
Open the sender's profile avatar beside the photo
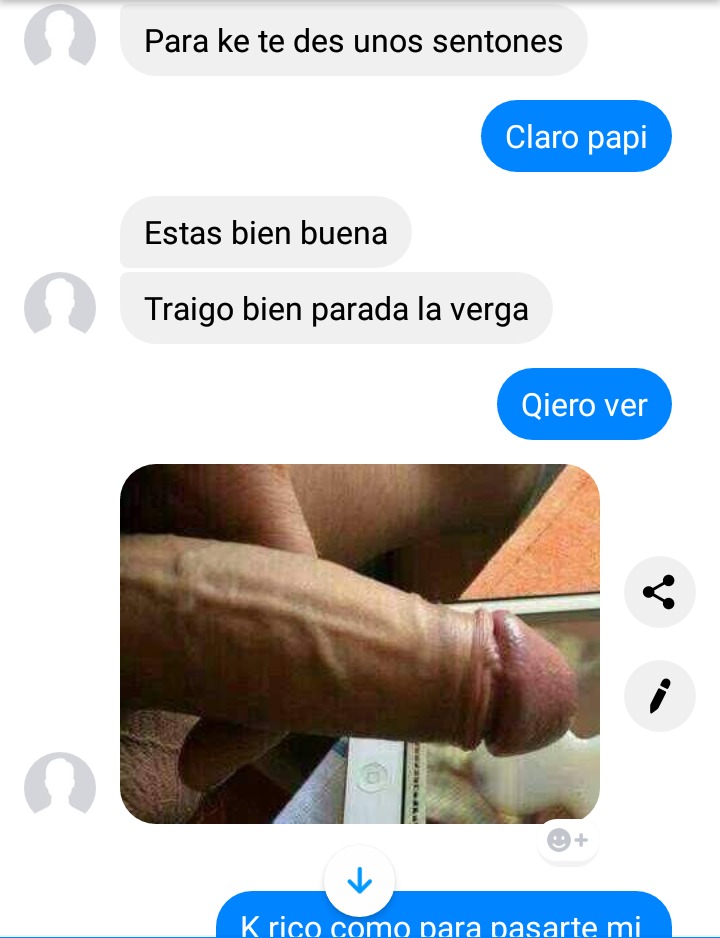click(x=60, y=787)
